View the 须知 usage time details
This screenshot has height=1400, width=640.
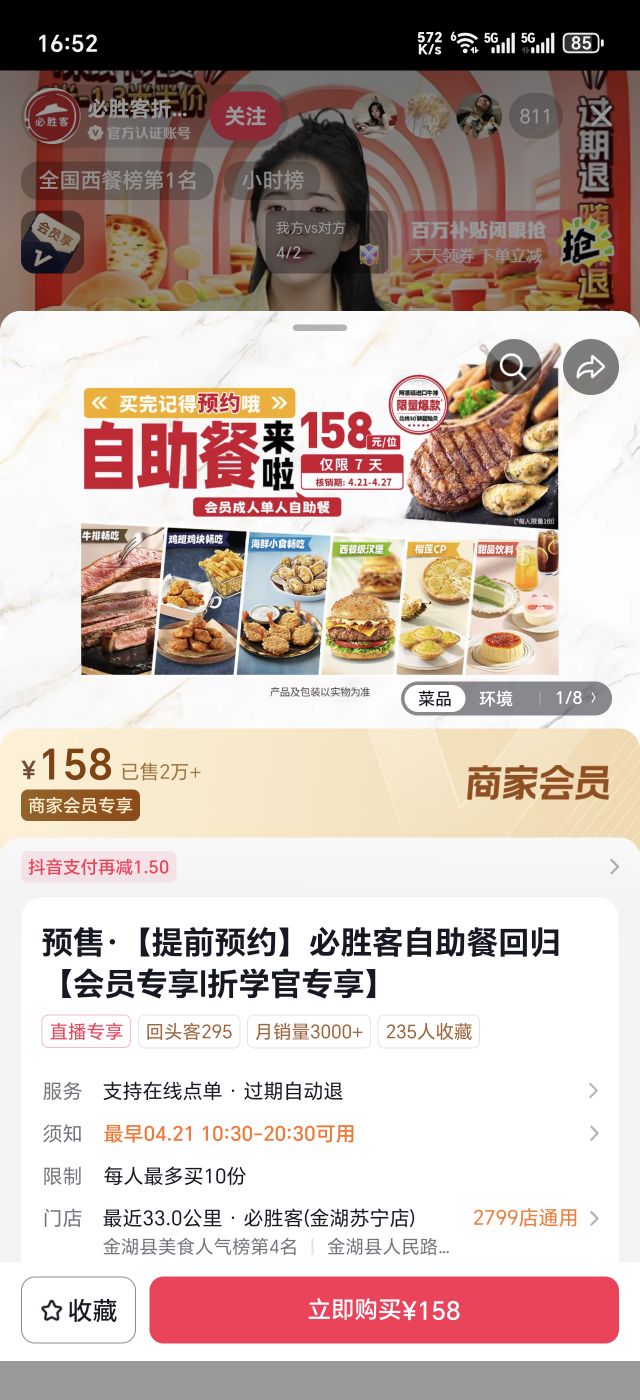point(320,1134)
